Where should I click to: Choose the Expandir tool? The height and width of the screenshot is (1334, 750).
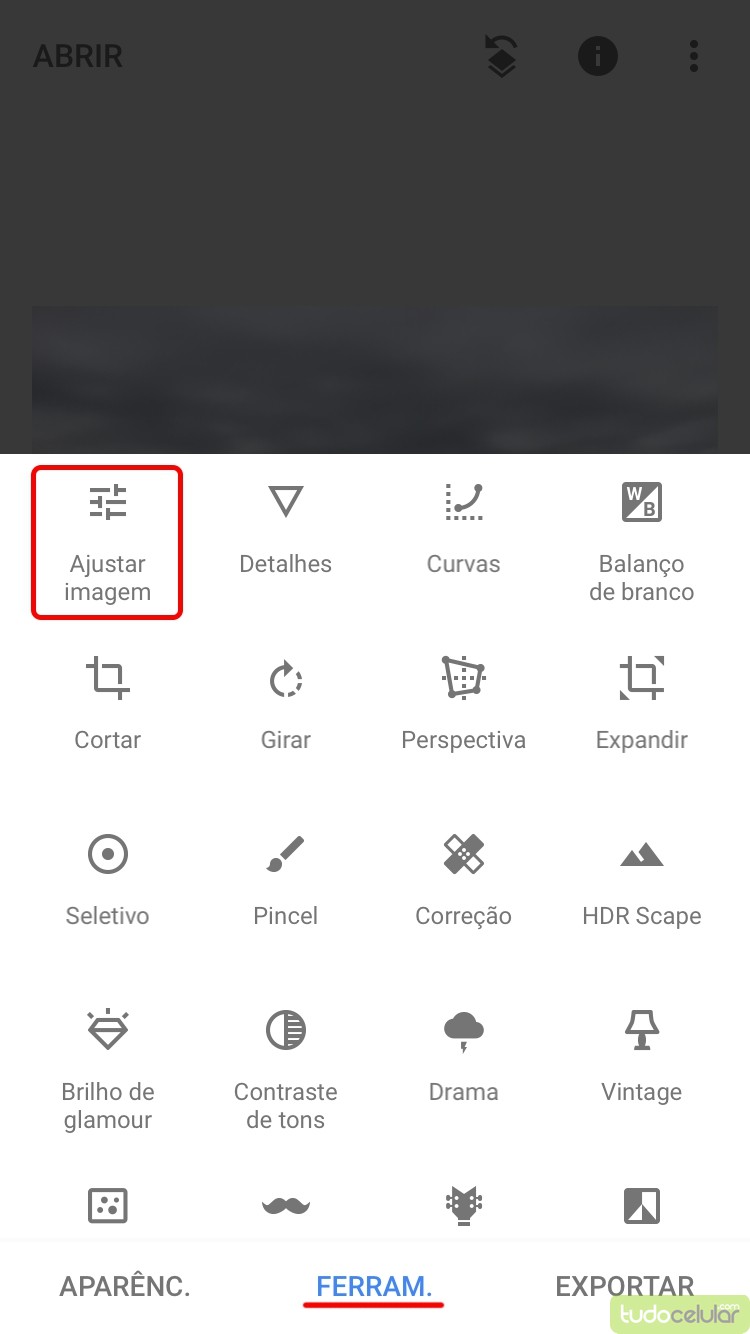tap(641, 705)
